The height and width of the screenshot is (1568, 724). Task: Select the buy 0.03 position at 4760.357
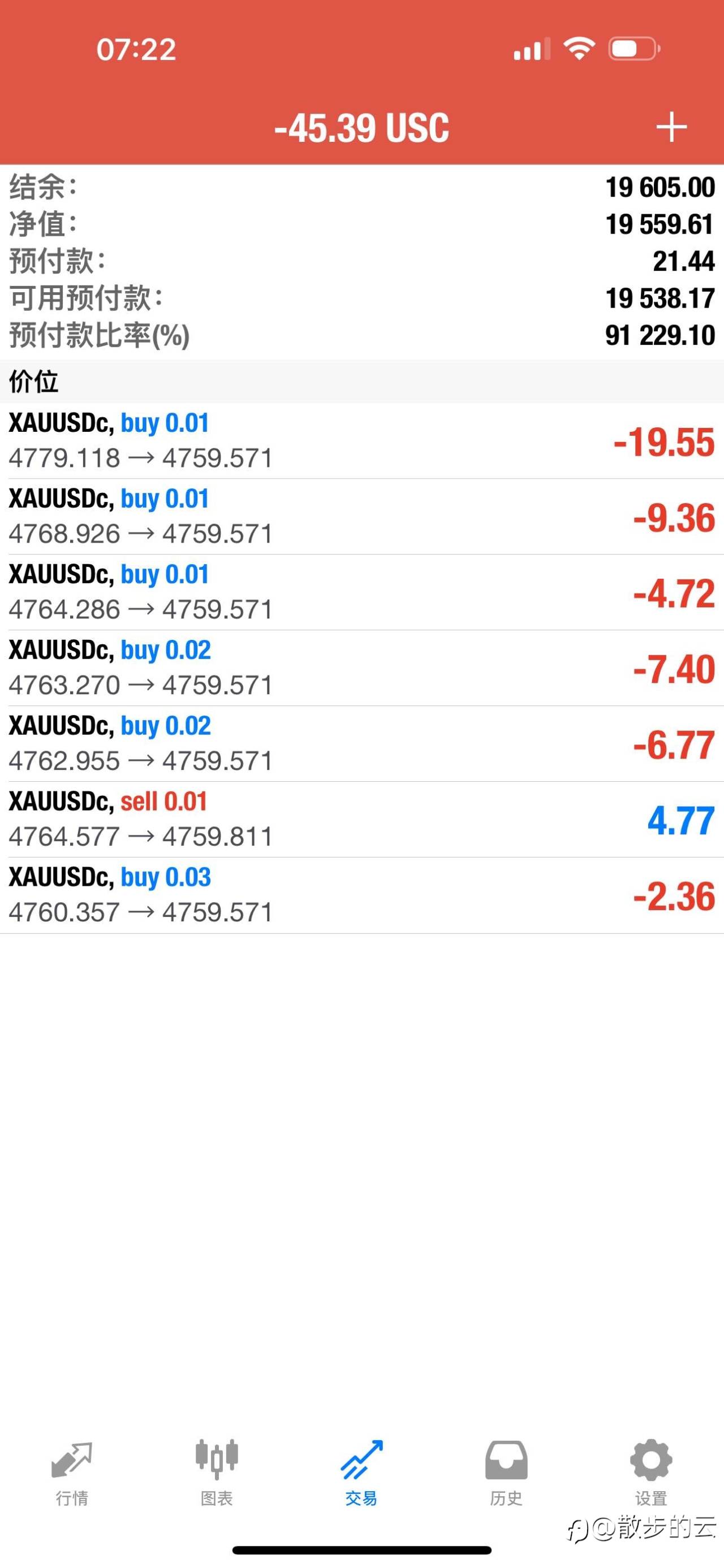(x=361, y=895)
